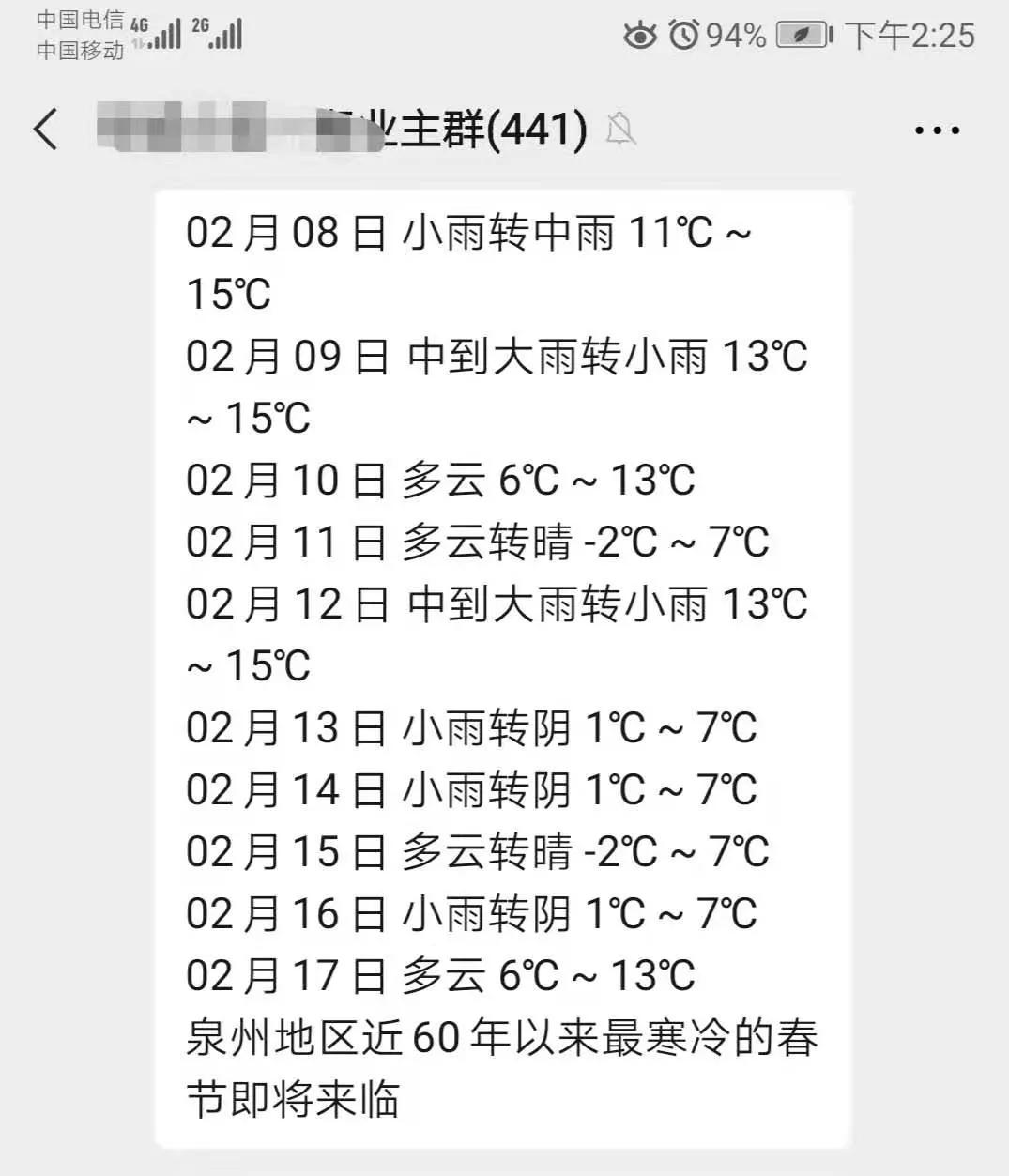This screenshot has height=1176, width=1009.
Task: Expand group details via the title bar
Action: click(x=422, y=131)
